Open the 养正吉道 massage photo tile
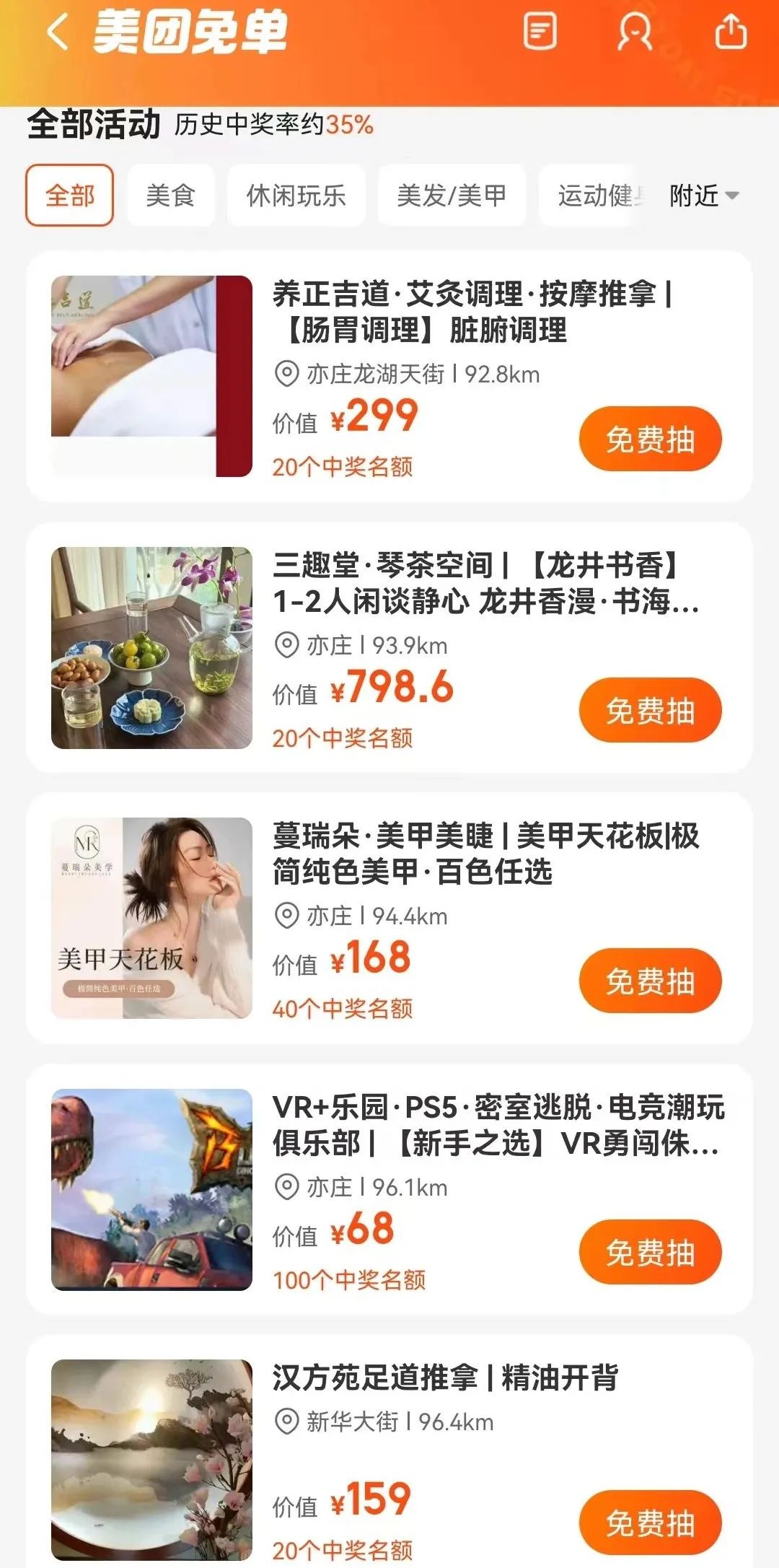This screenshot has width=779, height=1568. [x=151, y=376]
